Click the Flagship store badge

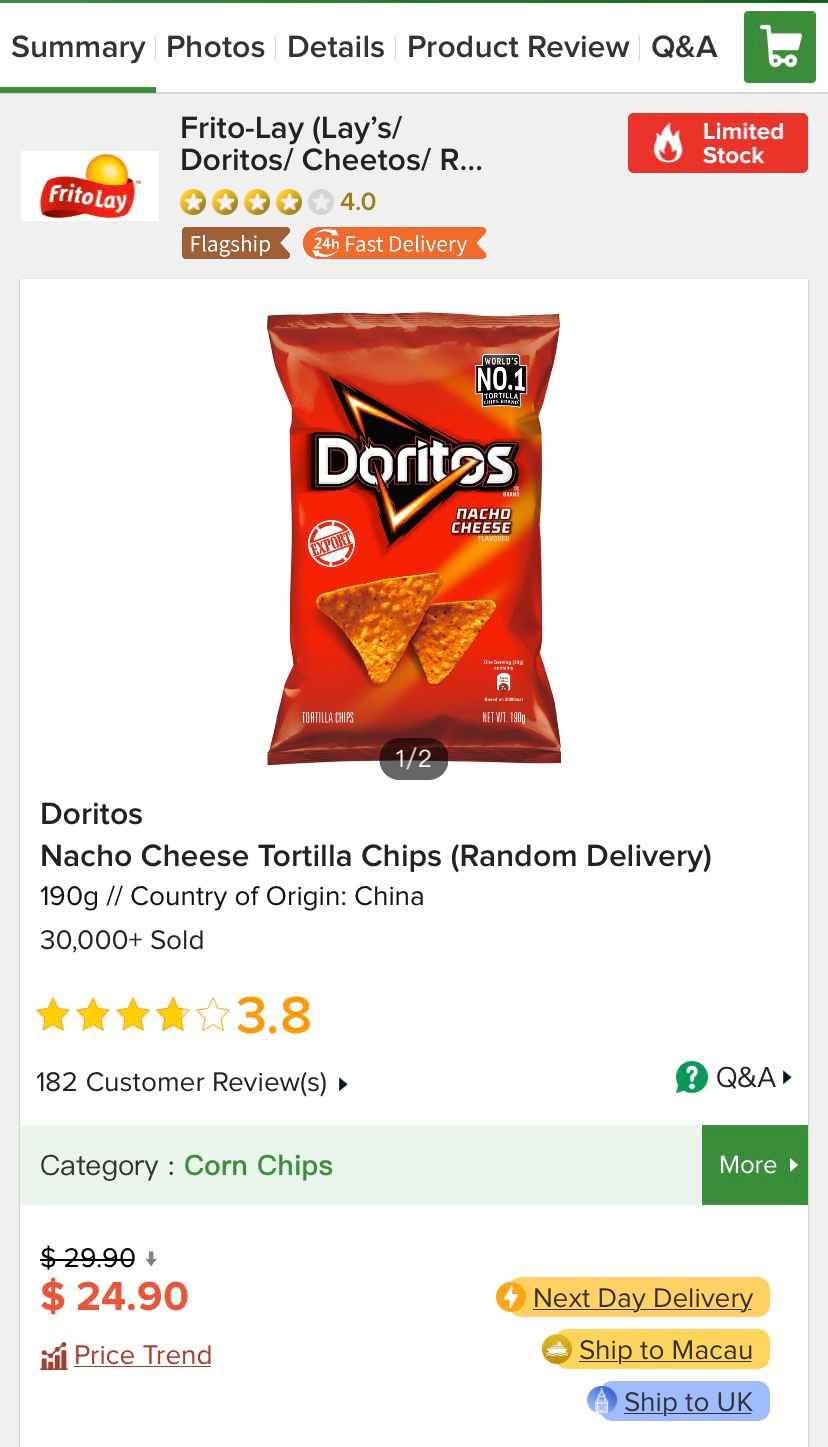point(232,242)
